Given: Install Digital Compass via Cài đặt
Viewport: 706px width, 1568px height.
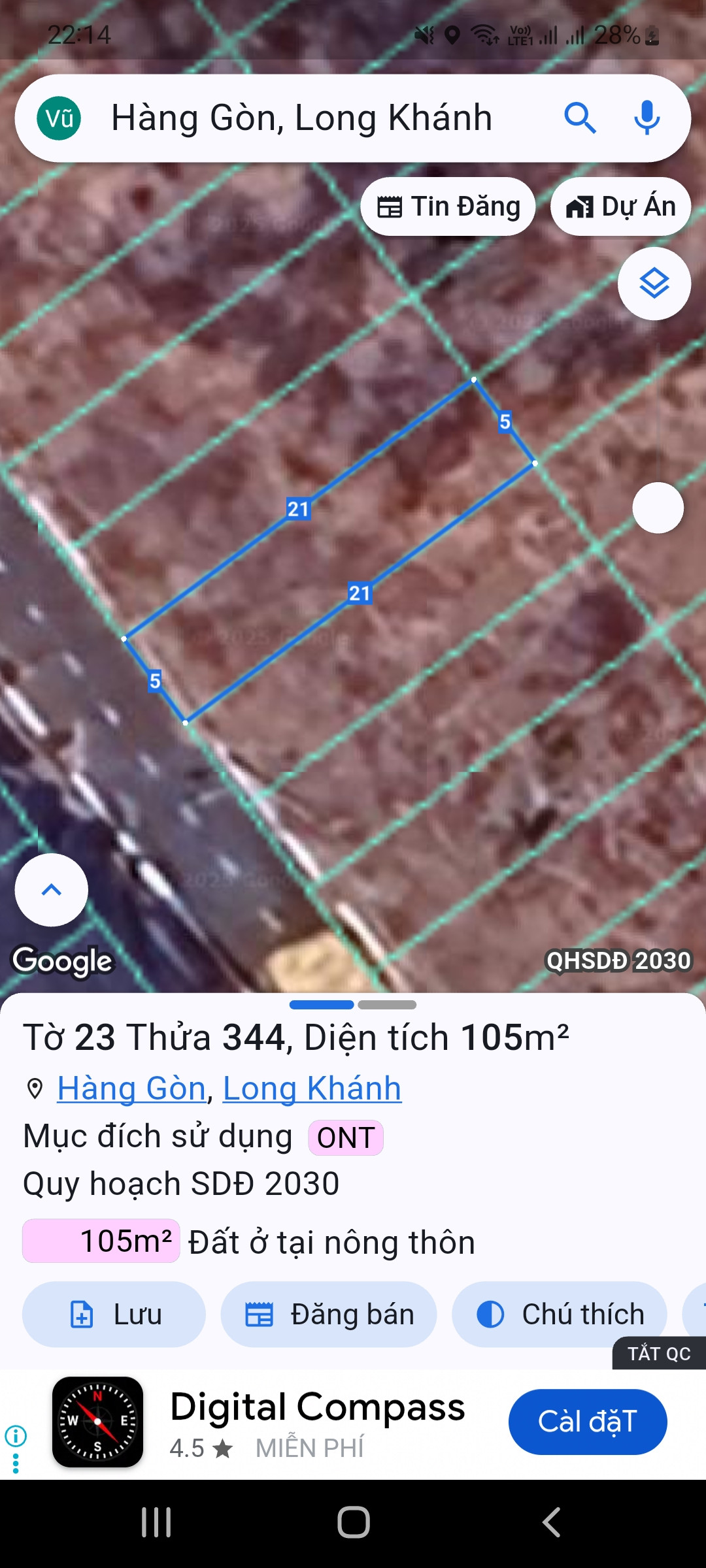Looking at the screenshot, I should [587, 1422].
